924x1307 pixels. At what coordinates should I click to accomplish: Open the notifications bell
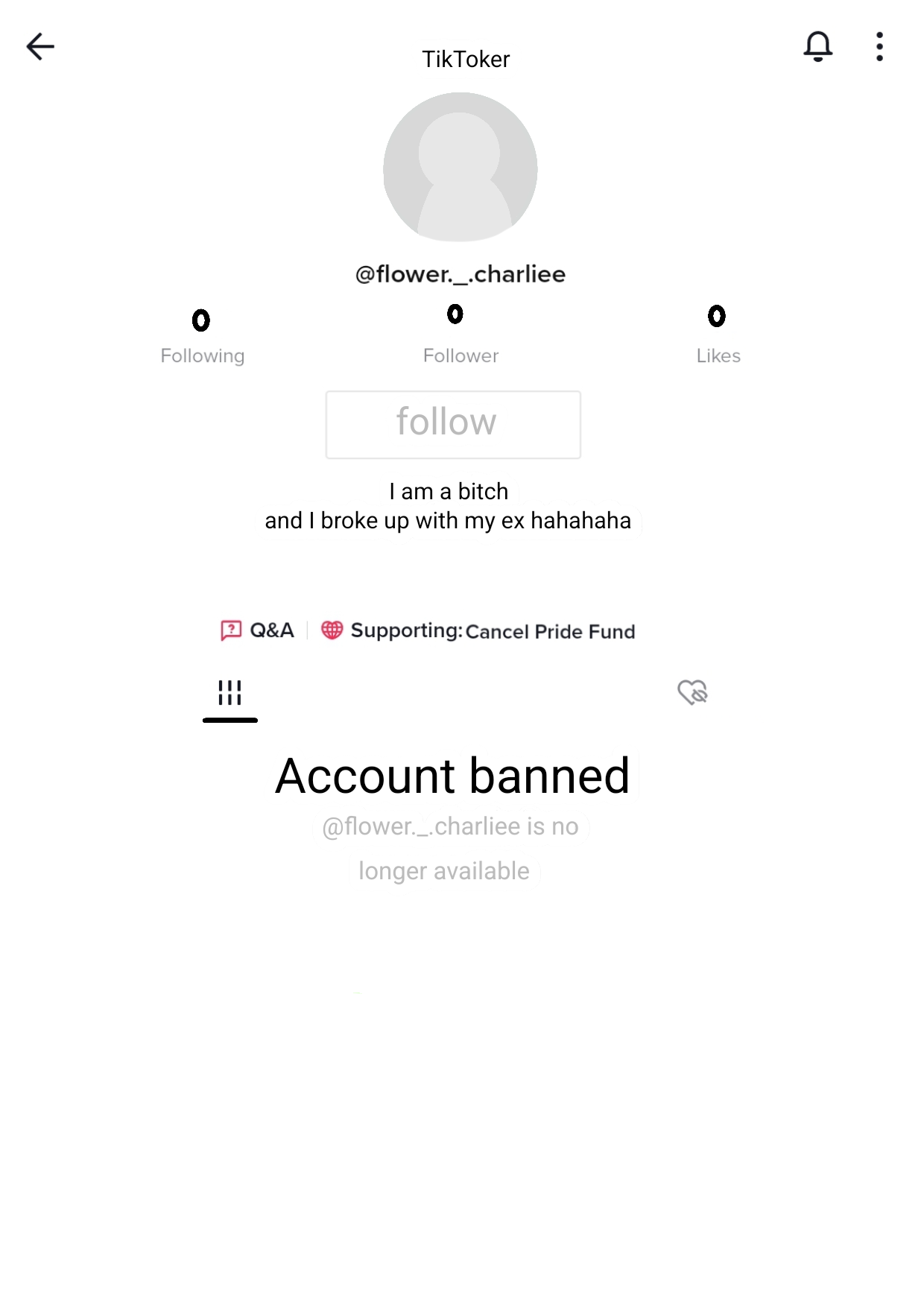pos(817,46)
